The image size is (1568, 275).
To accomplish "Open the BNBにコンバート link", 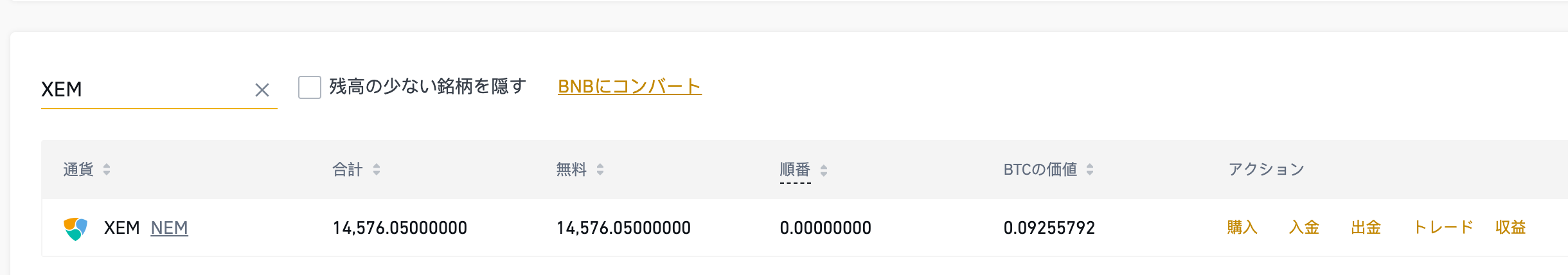I will click(x=630, y=87).
